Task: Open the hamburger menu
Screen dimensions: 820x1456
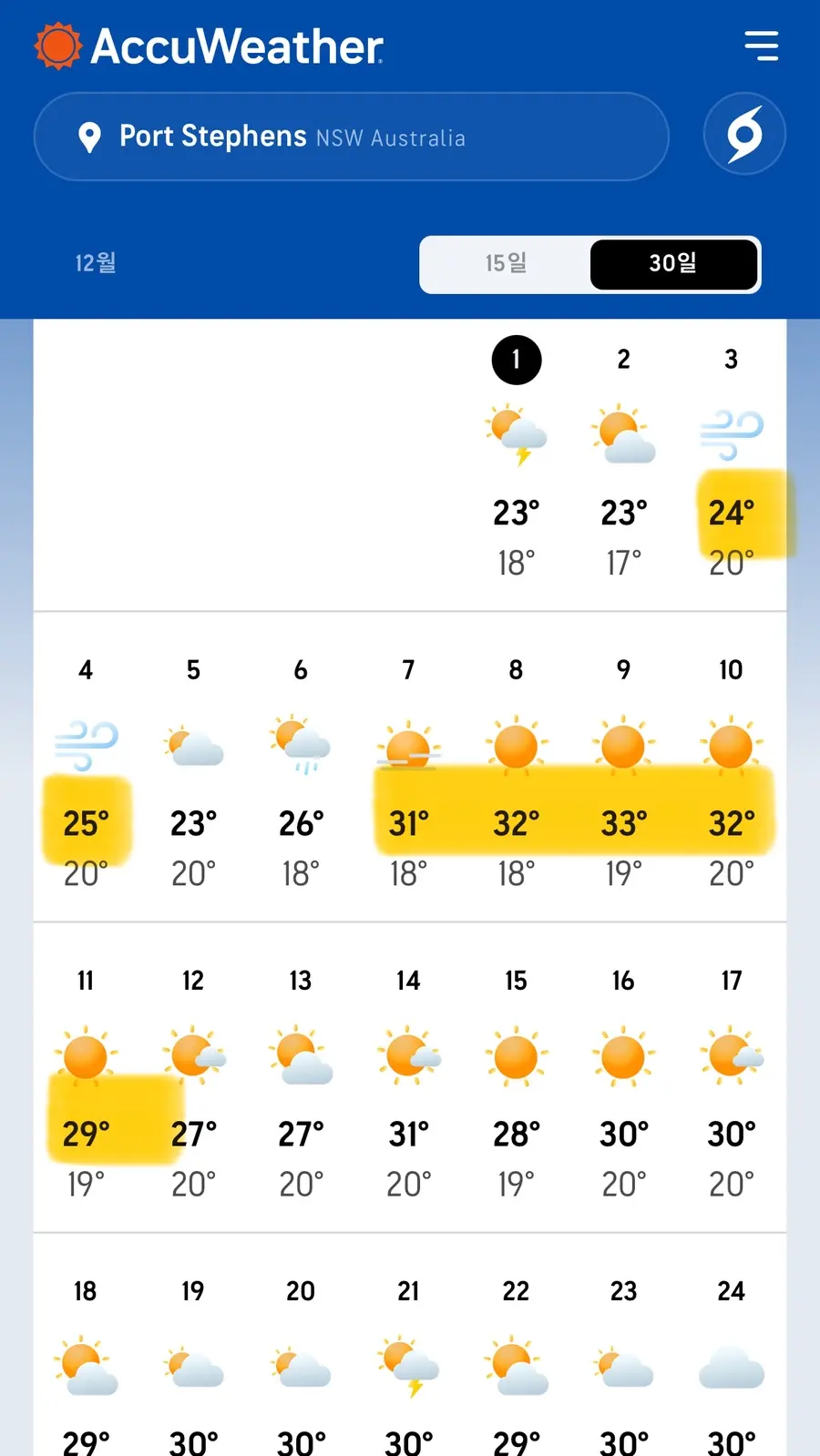Action: point(761,46)
